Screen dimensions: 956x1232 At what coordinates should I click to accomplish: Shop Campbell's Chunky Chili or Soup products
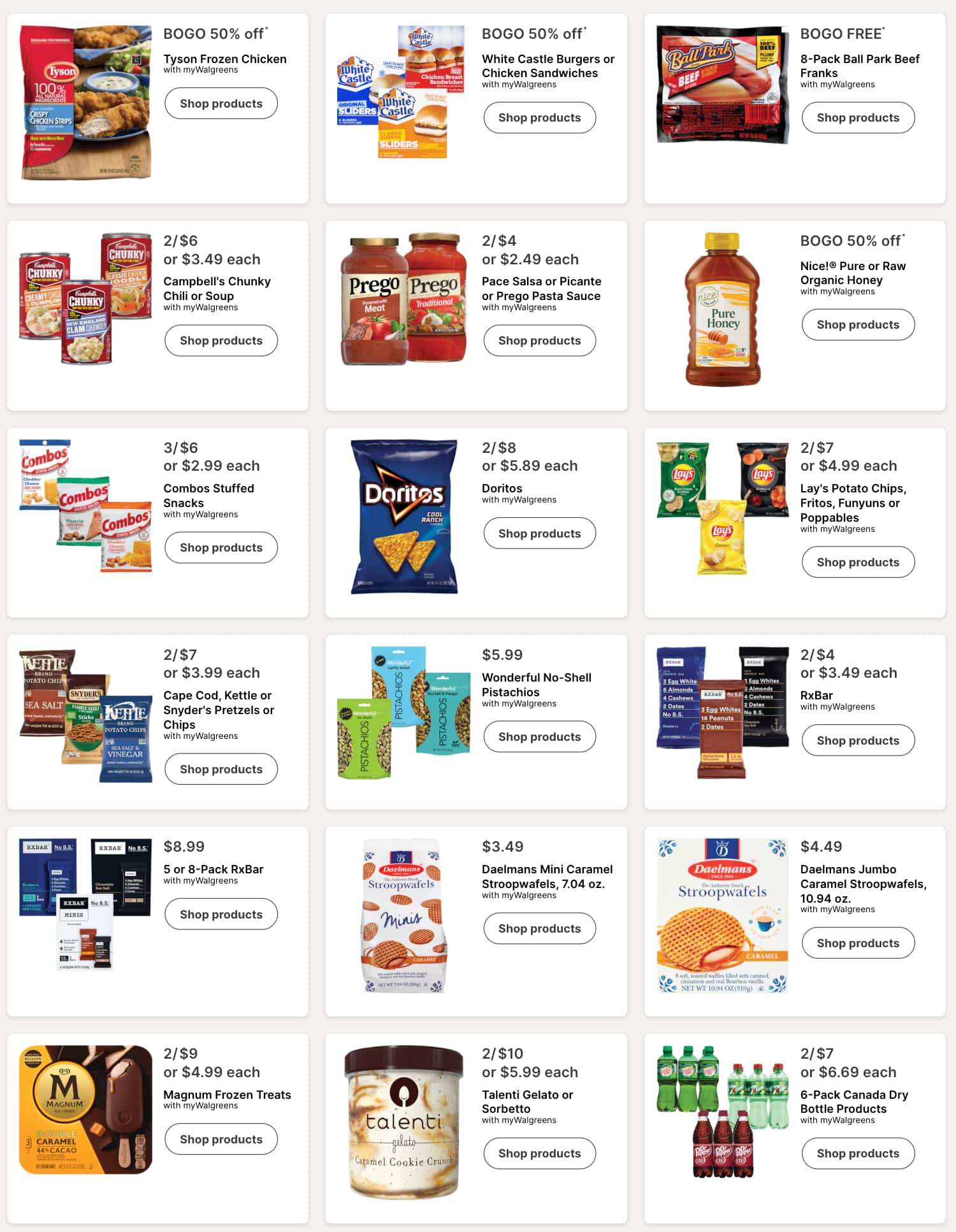click(221, 341)
